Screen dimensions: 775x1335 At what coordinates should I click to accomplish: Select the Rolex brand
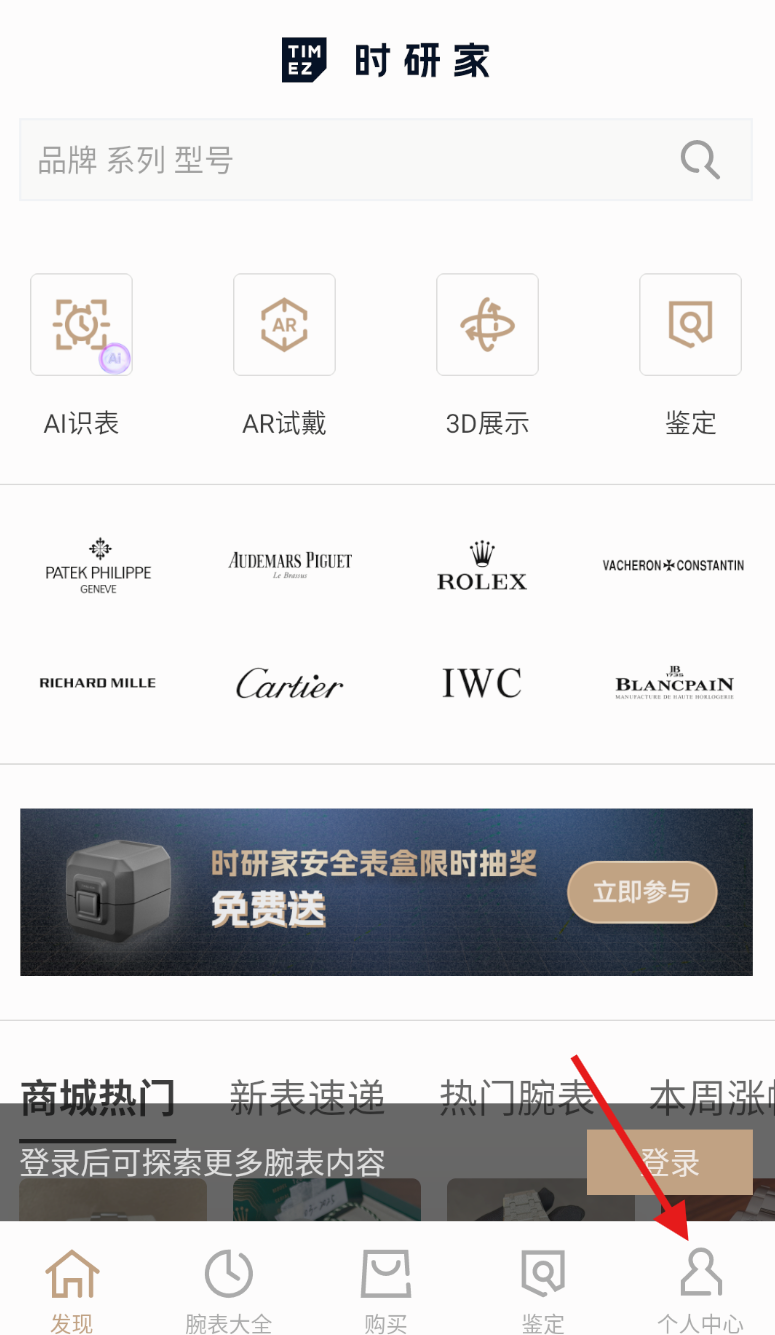[482, 566]
